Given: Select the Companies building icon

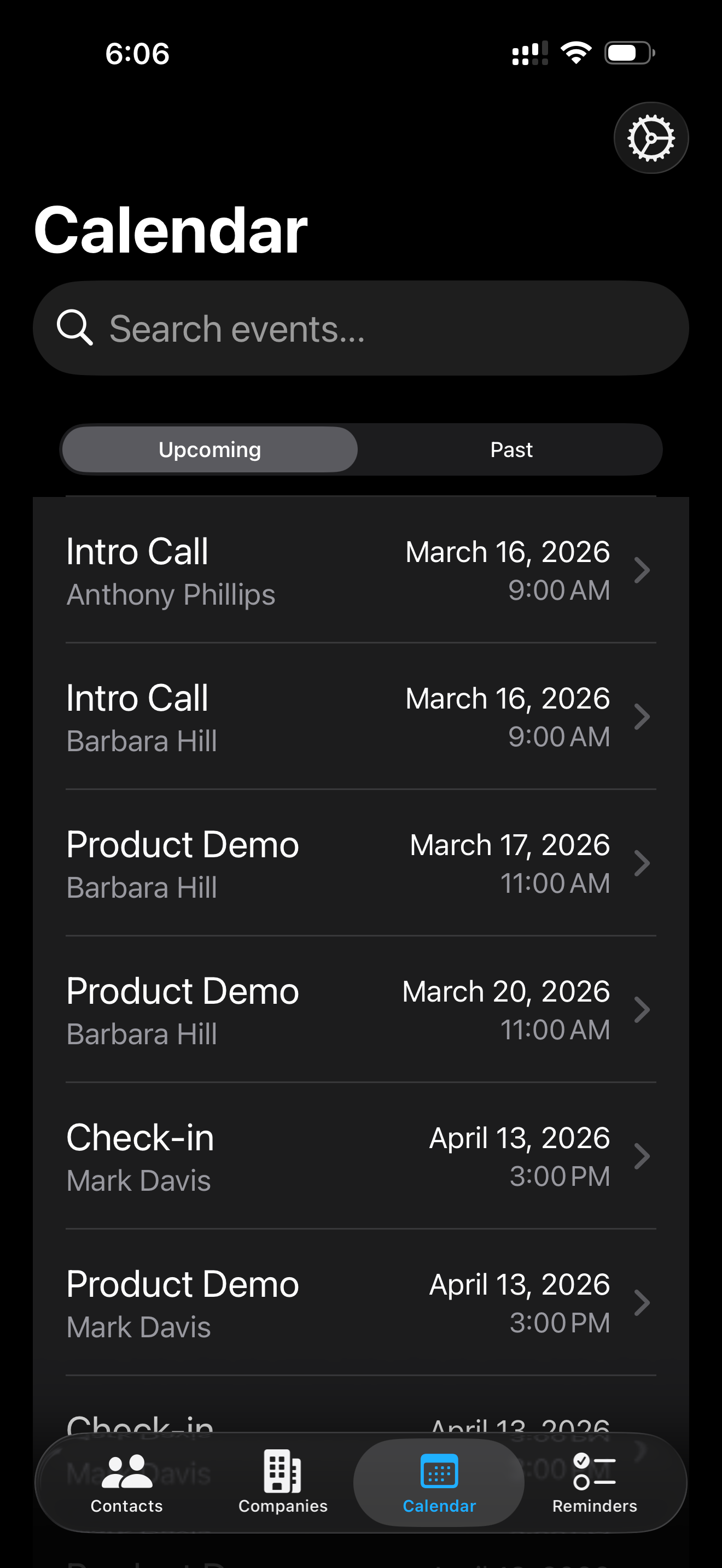Looking at the screenshot, I should pos(282,1472).
